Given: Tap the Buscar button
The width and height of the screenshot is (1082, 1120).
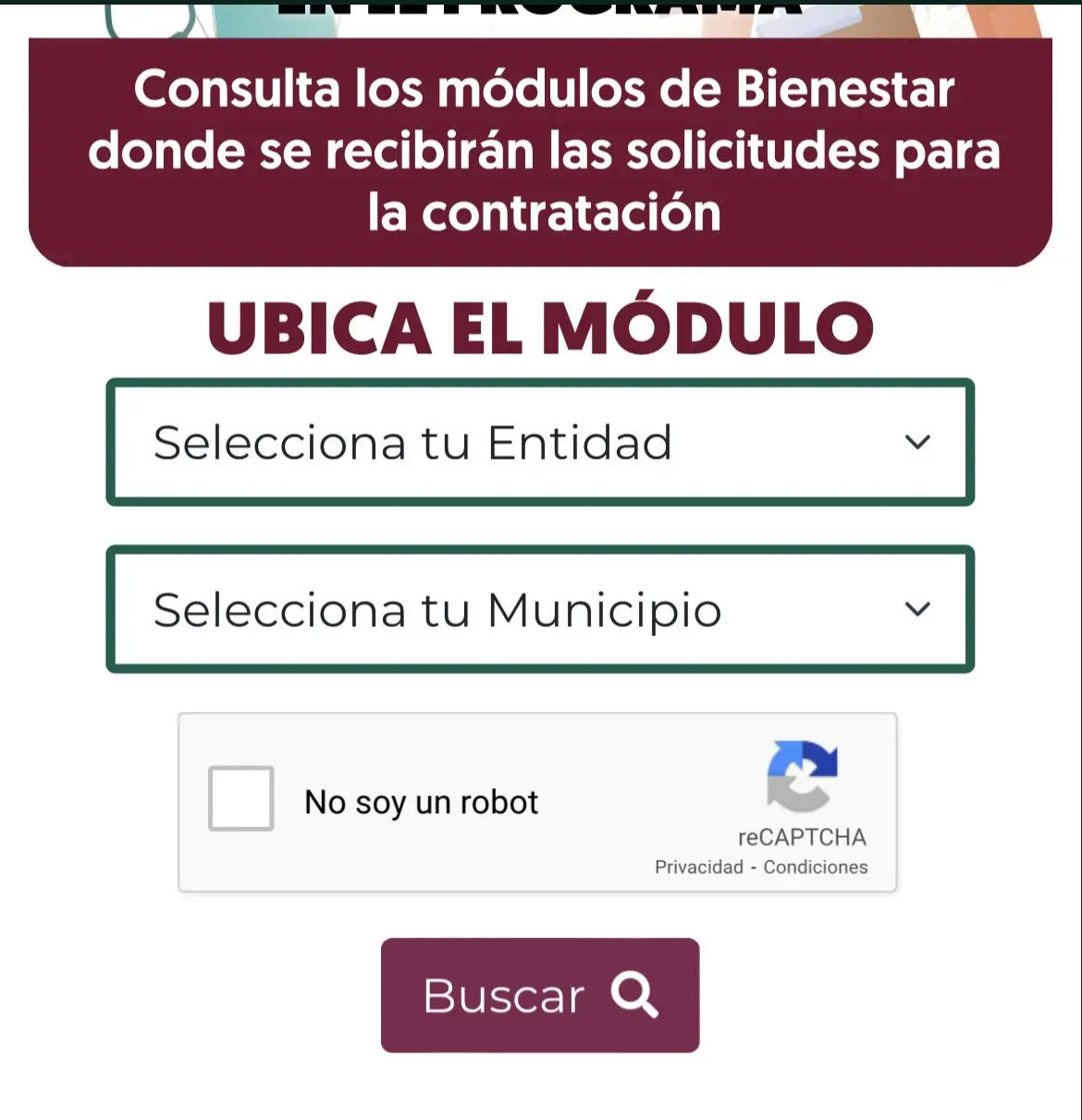Looking at the screenshot, I should click(x=540, y=995).
